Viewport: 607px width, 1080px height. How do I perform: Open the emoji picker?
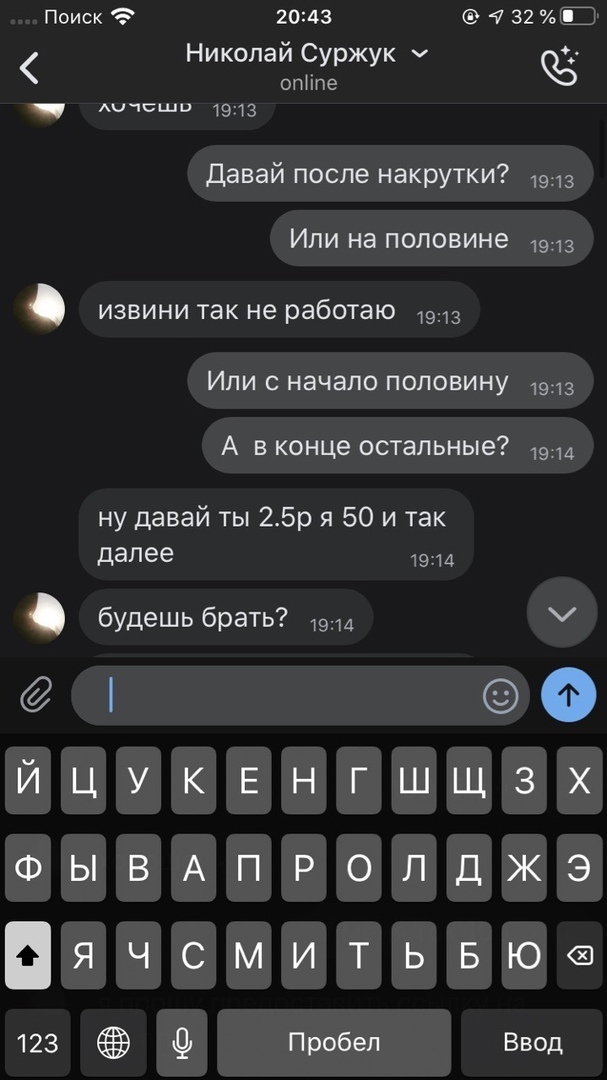tap(500, 695)
